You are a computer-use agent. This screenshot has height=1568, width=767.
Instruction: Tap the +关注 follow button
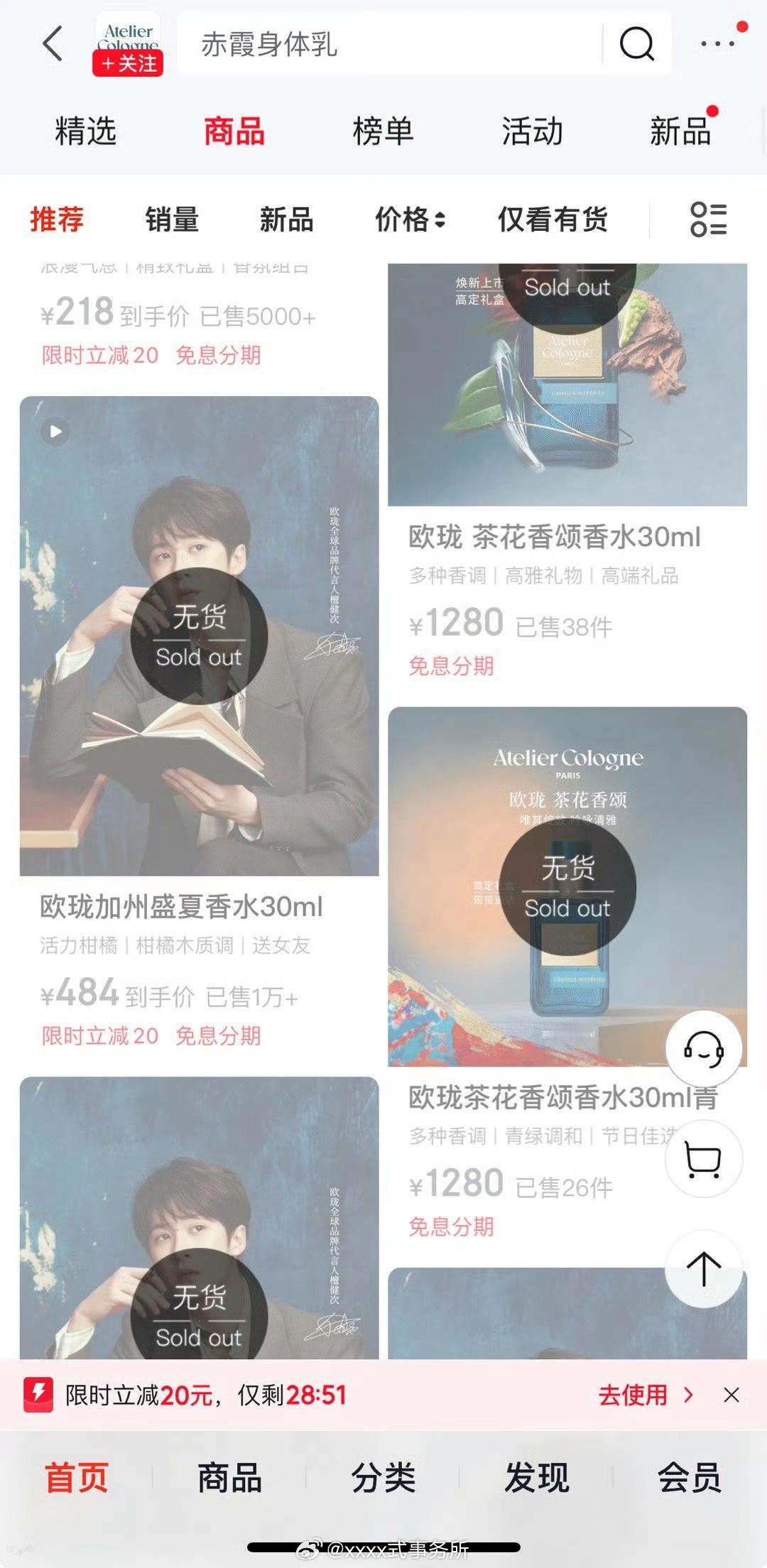(128, 64)
